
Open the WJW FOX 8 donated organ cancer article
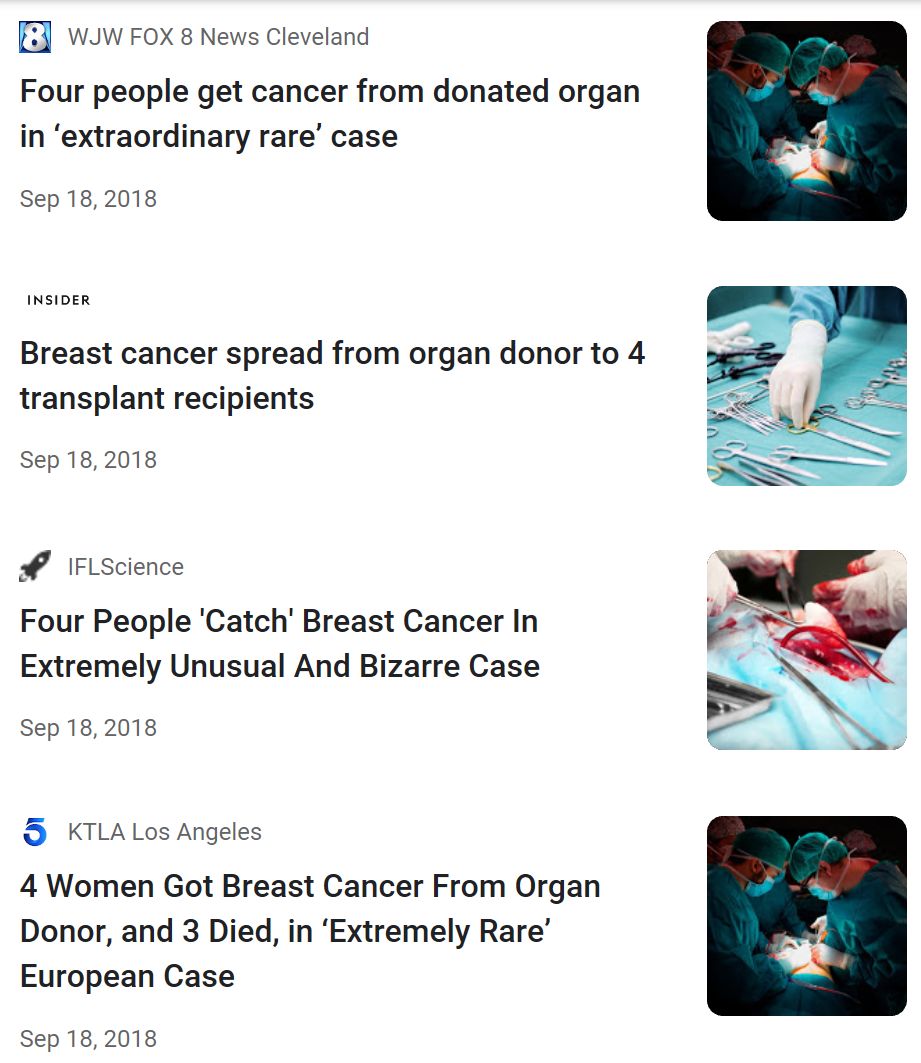click(329, 113)
